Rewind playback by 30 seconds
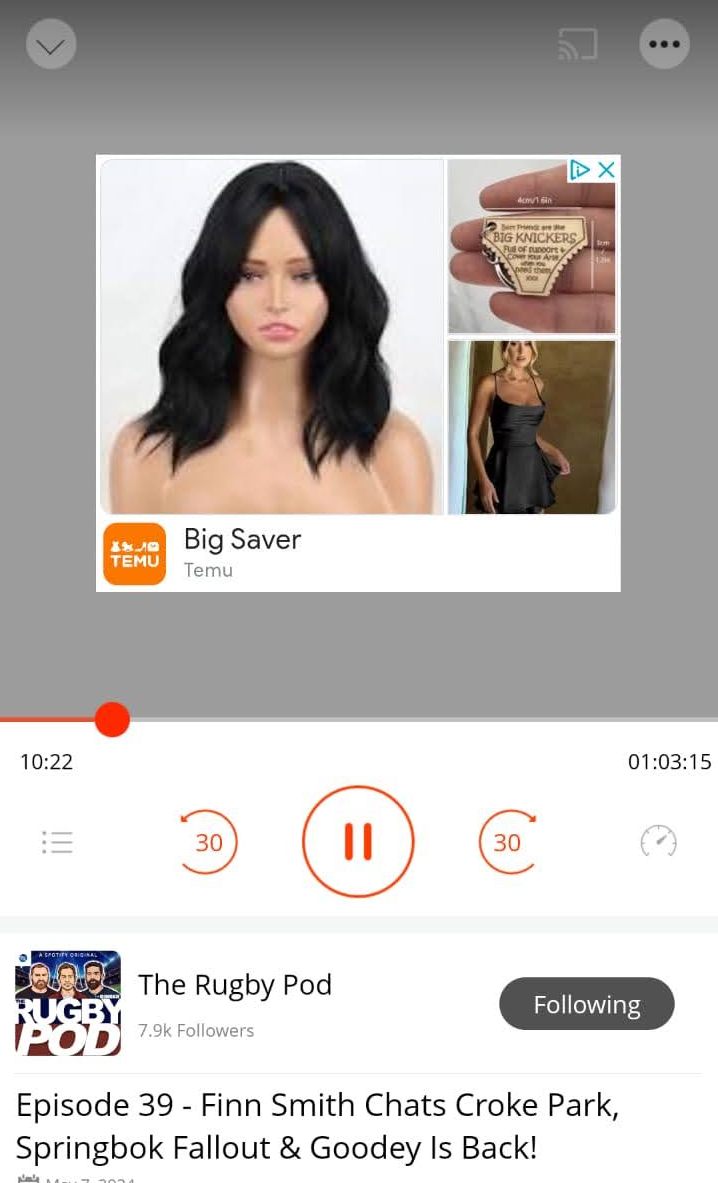The image size is (718, 1183). tap(208, 842)
